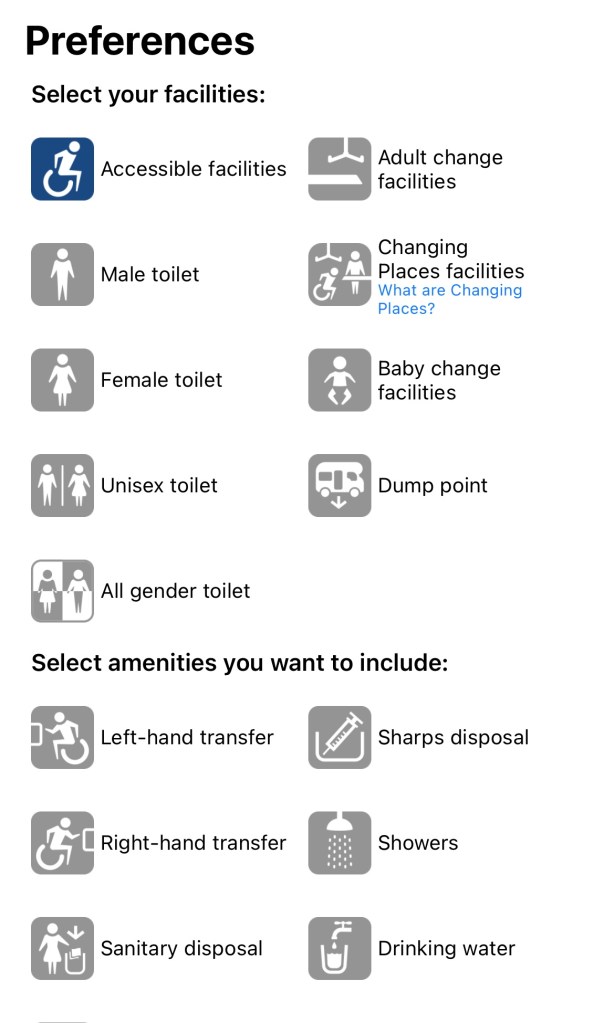The image size is (614, 1023).
Task: Toggle Changing Places facilities
Action: pos(340,274)
